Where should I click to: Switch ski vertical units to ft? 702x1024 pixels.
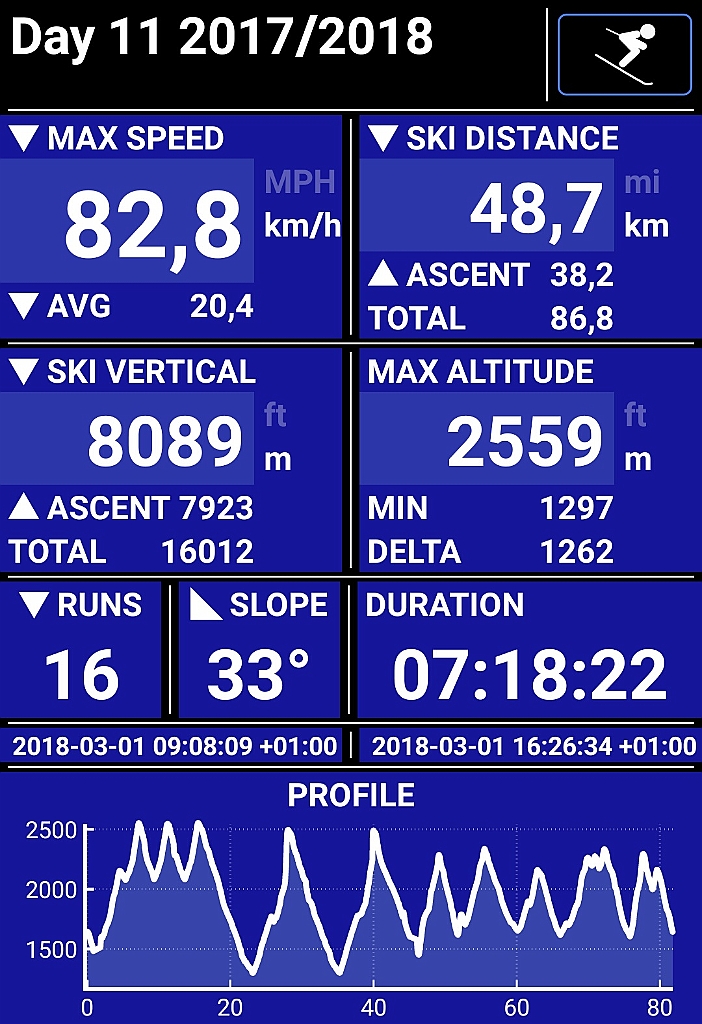point(276,416)
